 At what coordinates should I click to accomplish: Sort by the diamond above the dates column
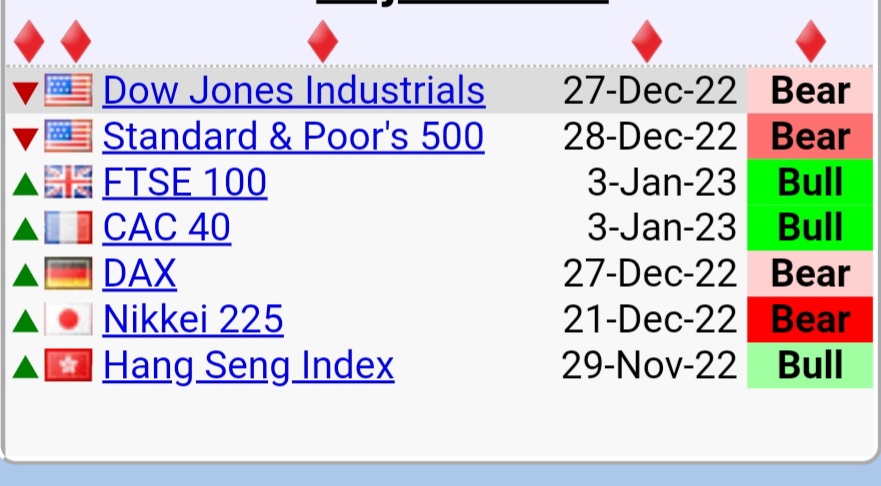(647, 42)
